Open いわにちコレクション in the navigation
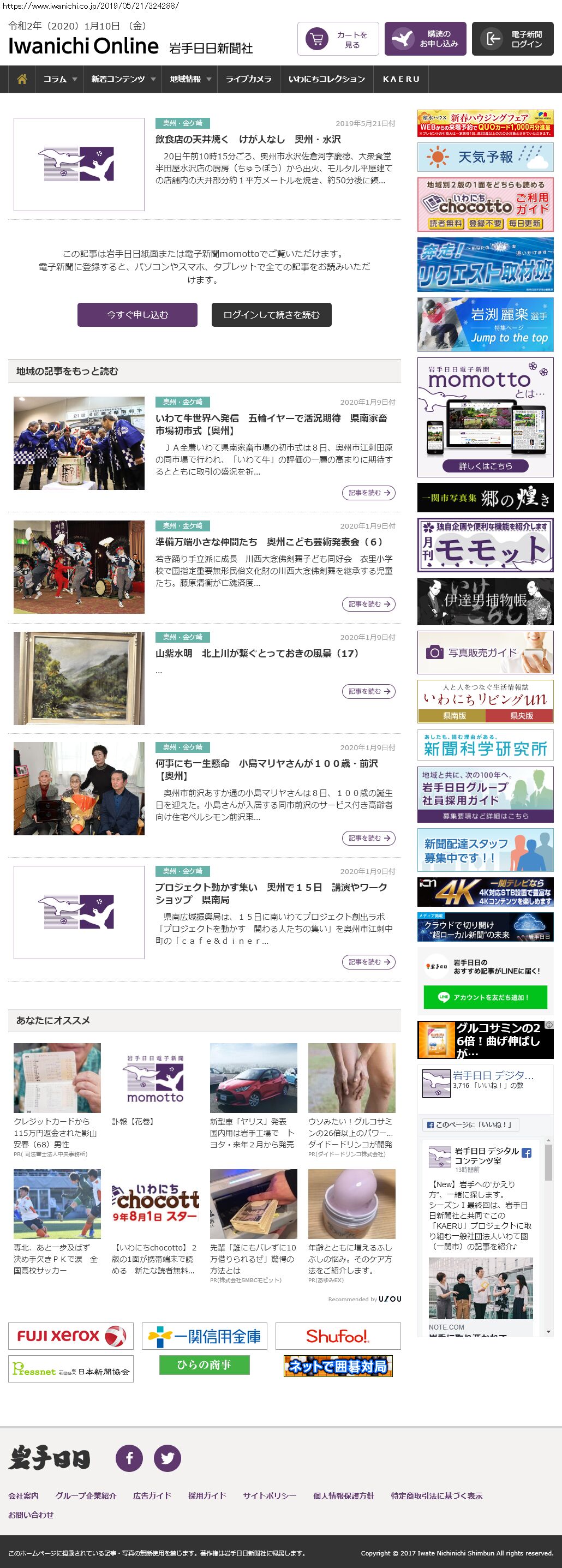 [326, 79]
